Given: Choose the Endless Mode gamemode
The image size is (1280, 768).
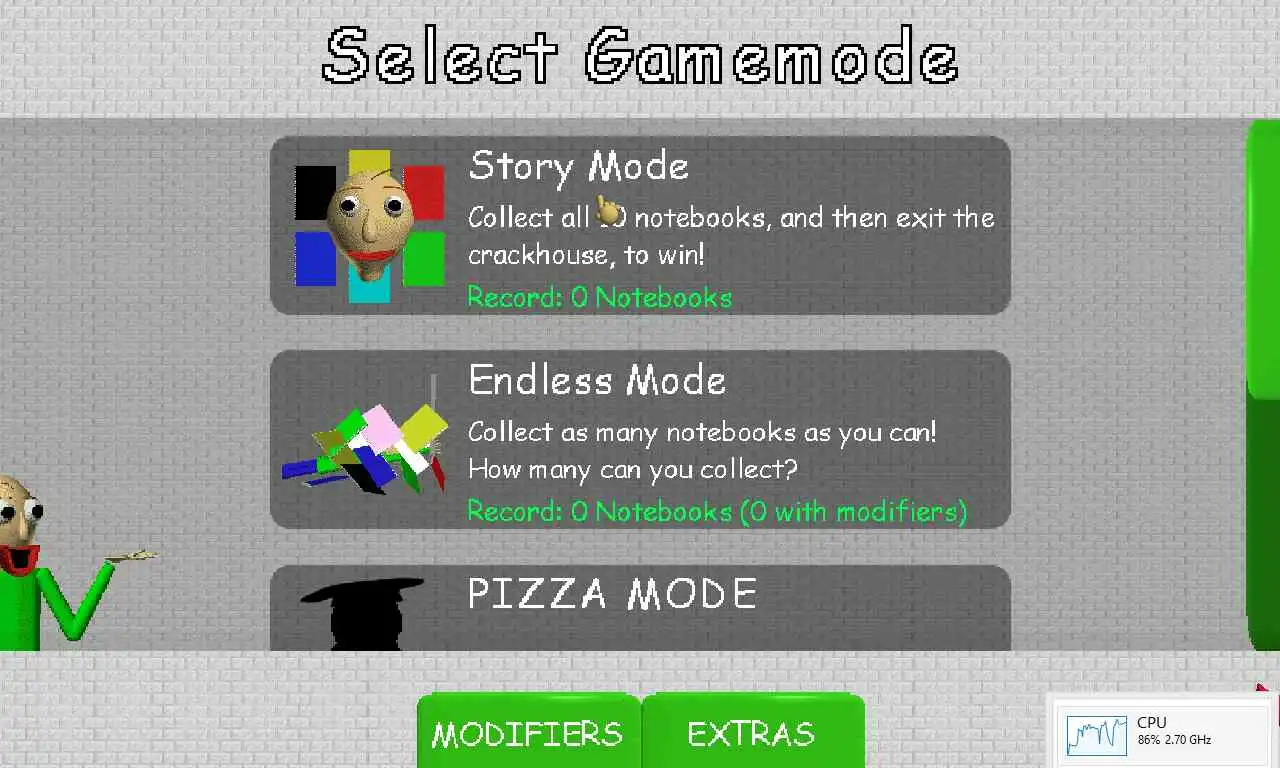Looking at the screenshot, I should click(x=640, y=440).
